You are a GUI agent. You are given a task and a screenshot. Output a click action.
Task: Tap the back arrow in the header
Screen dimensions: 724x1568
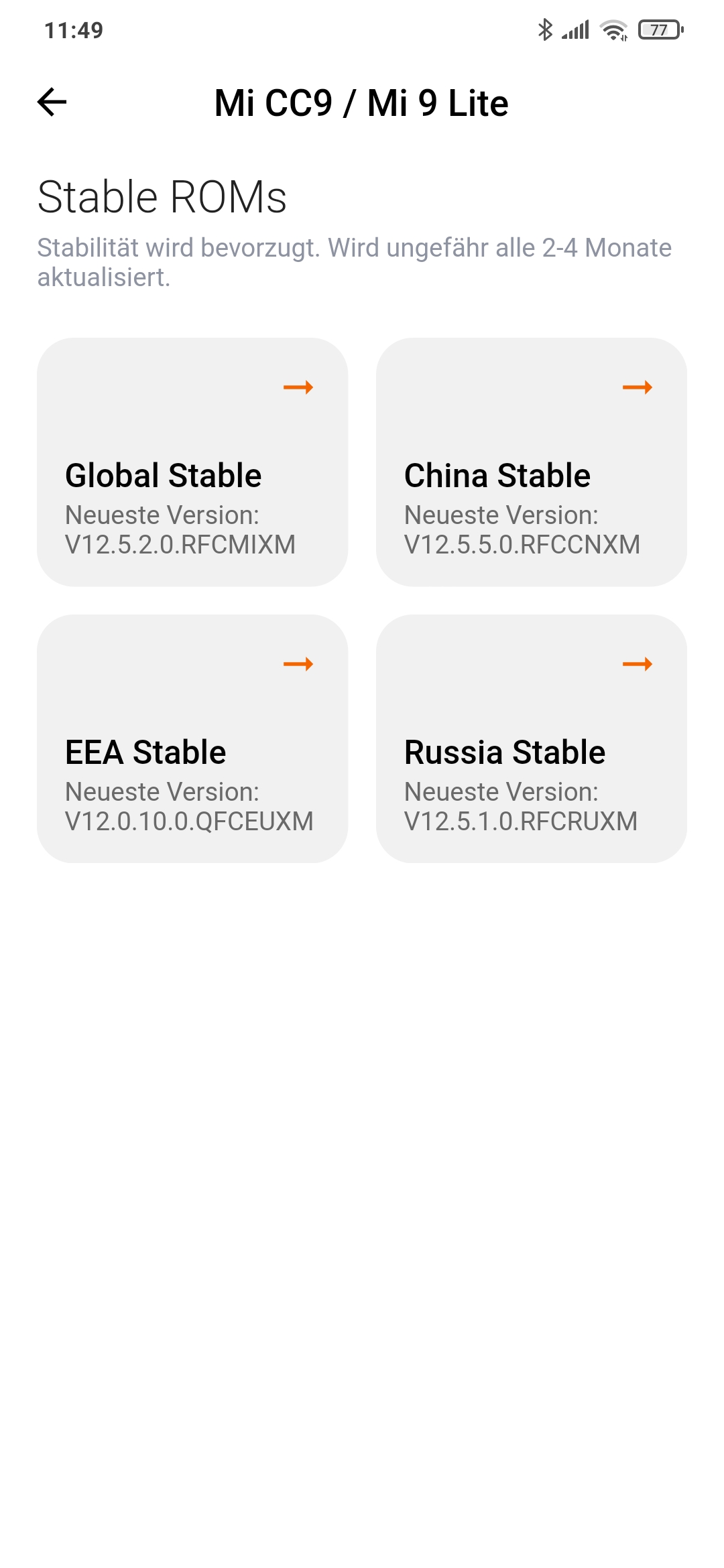click(x=51, y=103)
